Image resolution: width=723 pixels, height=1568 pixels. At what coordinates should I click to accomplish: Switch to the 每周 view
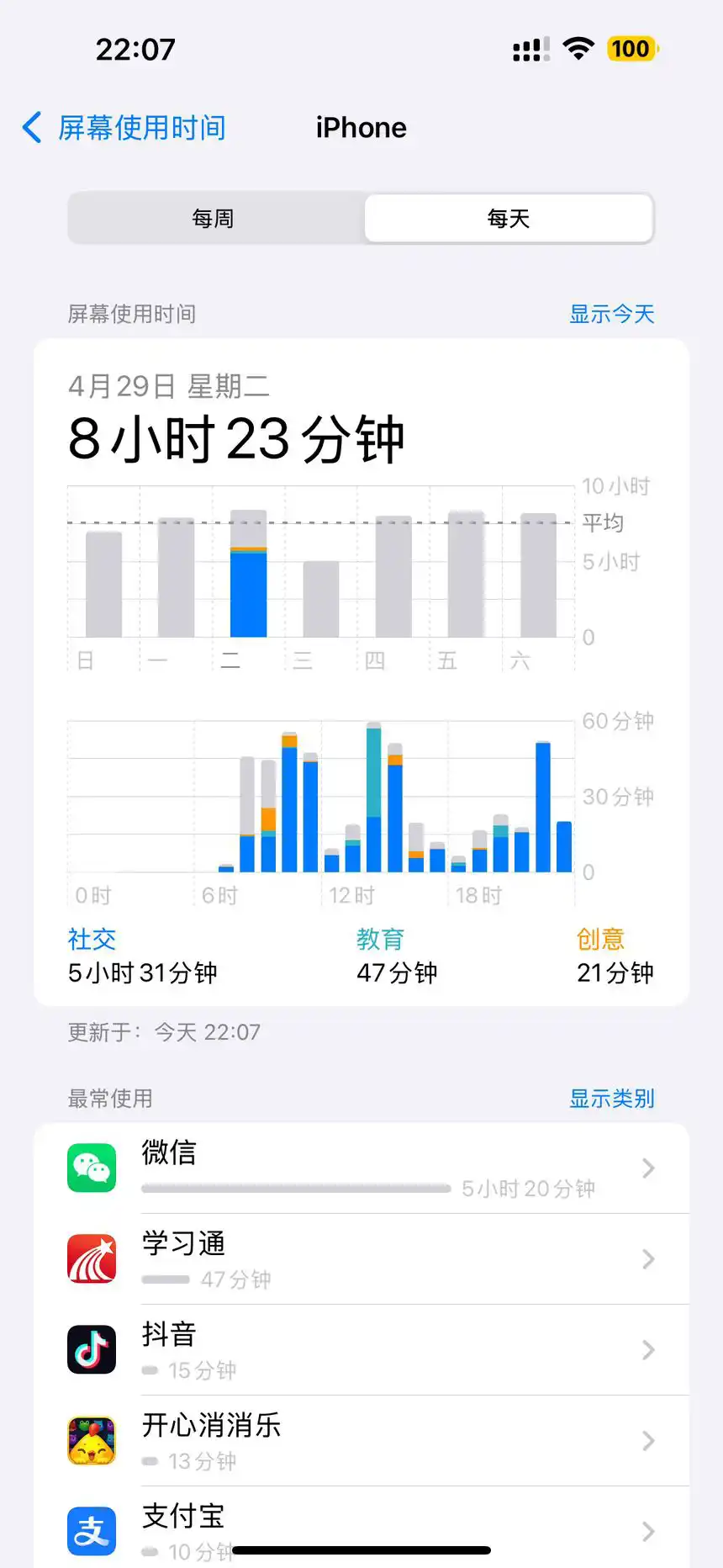tap(214, 219)
